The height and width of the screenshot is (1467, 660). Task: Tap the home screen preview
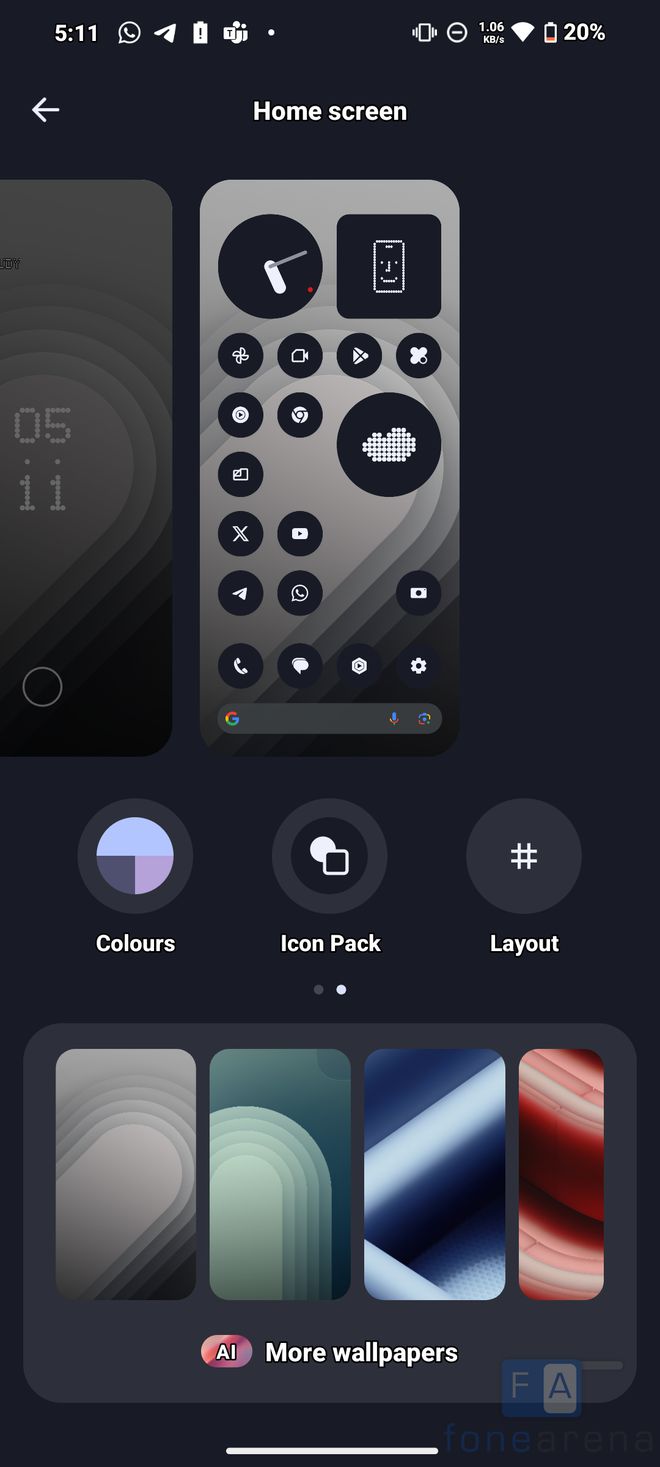pyautogui.click(x=330, y=468)
